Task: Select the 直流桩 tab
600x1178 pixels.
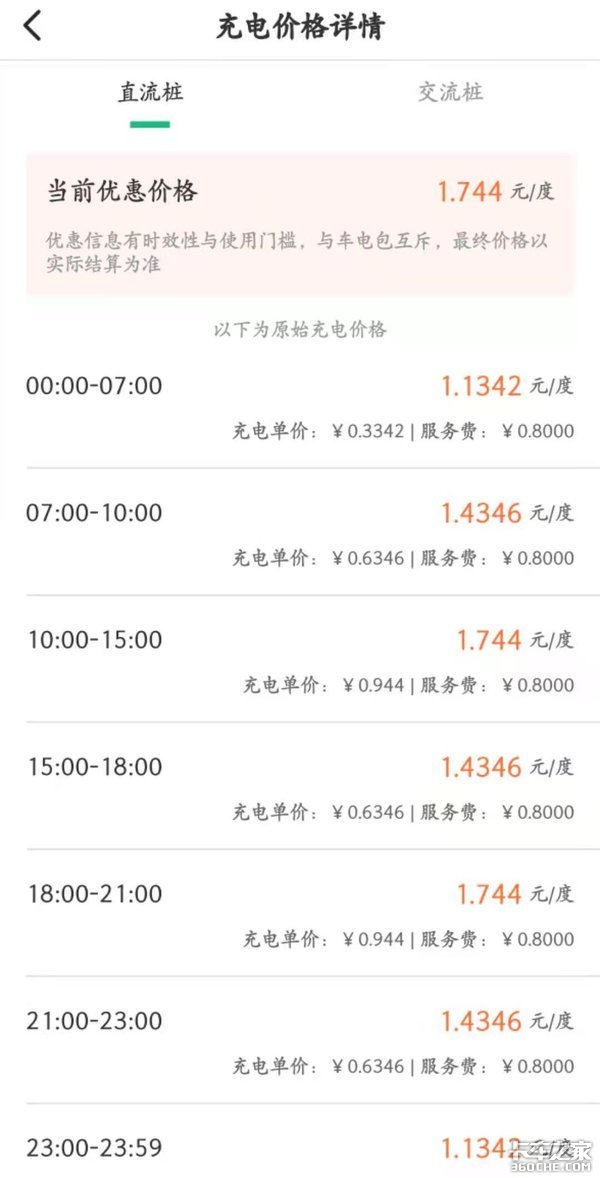Action: point(150,93)
